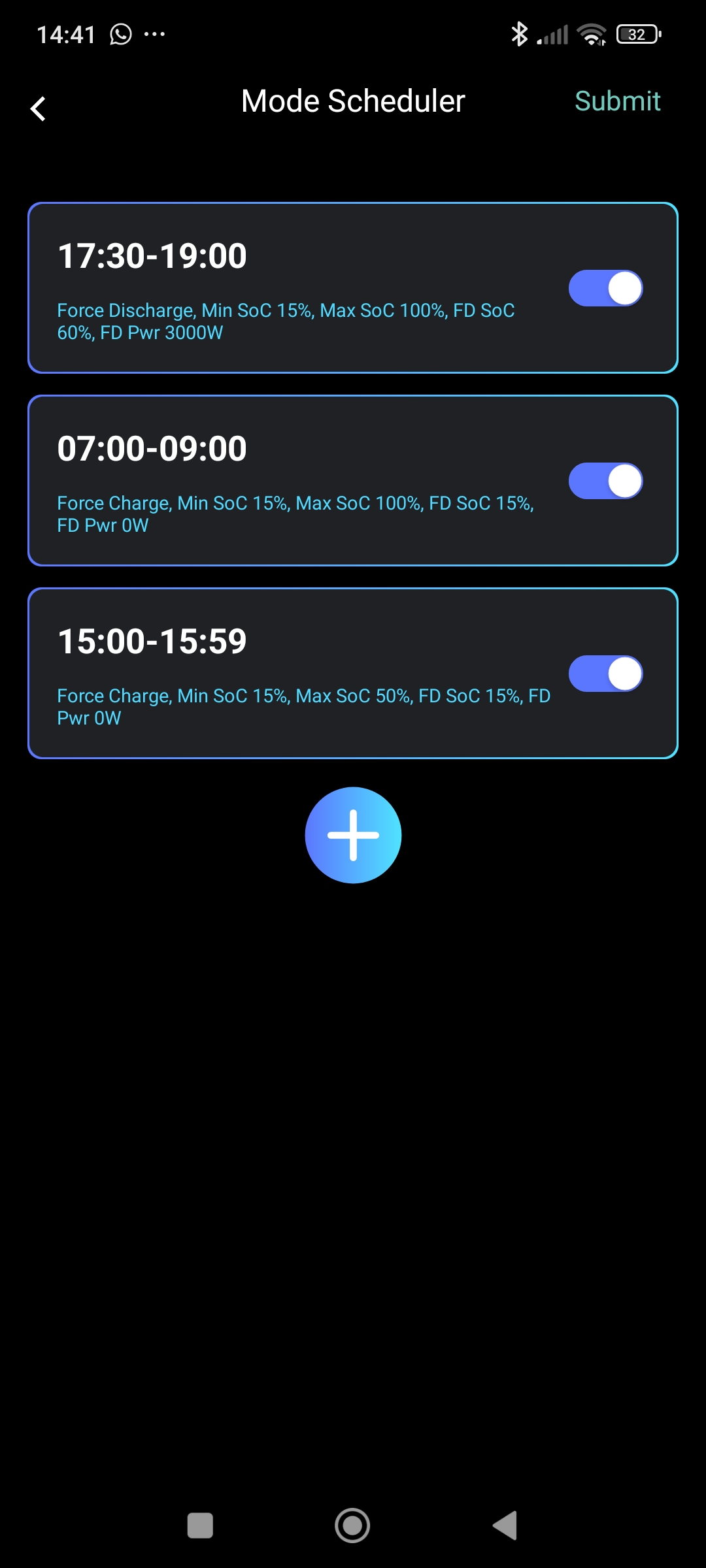Add a new schedule with plus button
The height and width of the screenshot is (1568, 706).
353,835
